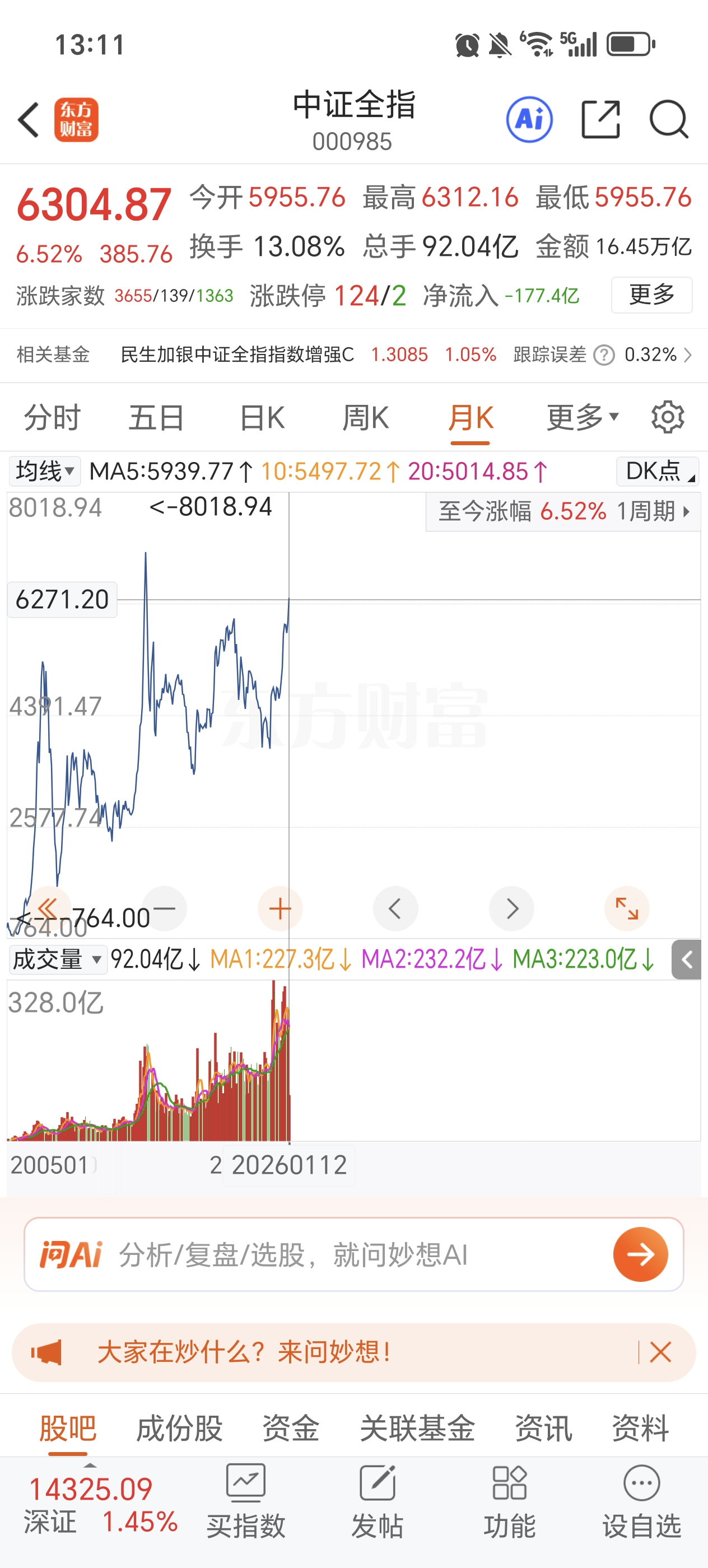The width and height of the screenshot is (708, 1568).
Task: Switch to the 日K chart tab
Action: tap(262, 418)
